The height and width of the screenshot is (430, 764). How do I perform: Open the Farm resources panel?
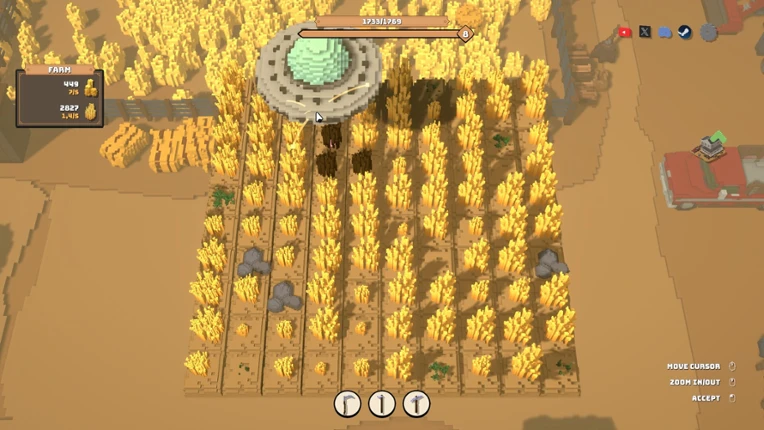tap(59, 96)
